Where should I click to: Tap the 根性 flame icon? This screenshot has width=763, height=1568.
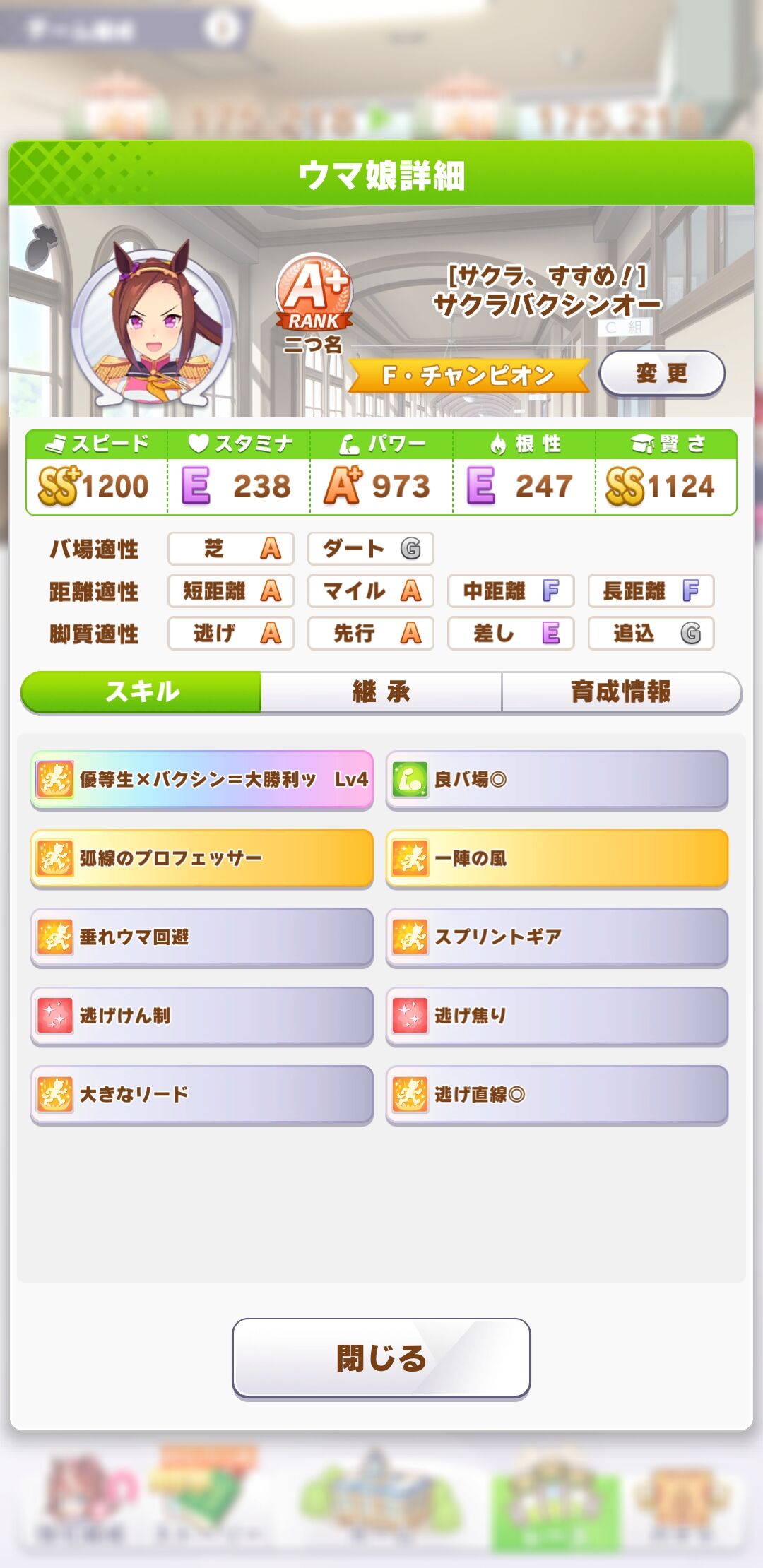pyautogui.click(x=498, y=444)
